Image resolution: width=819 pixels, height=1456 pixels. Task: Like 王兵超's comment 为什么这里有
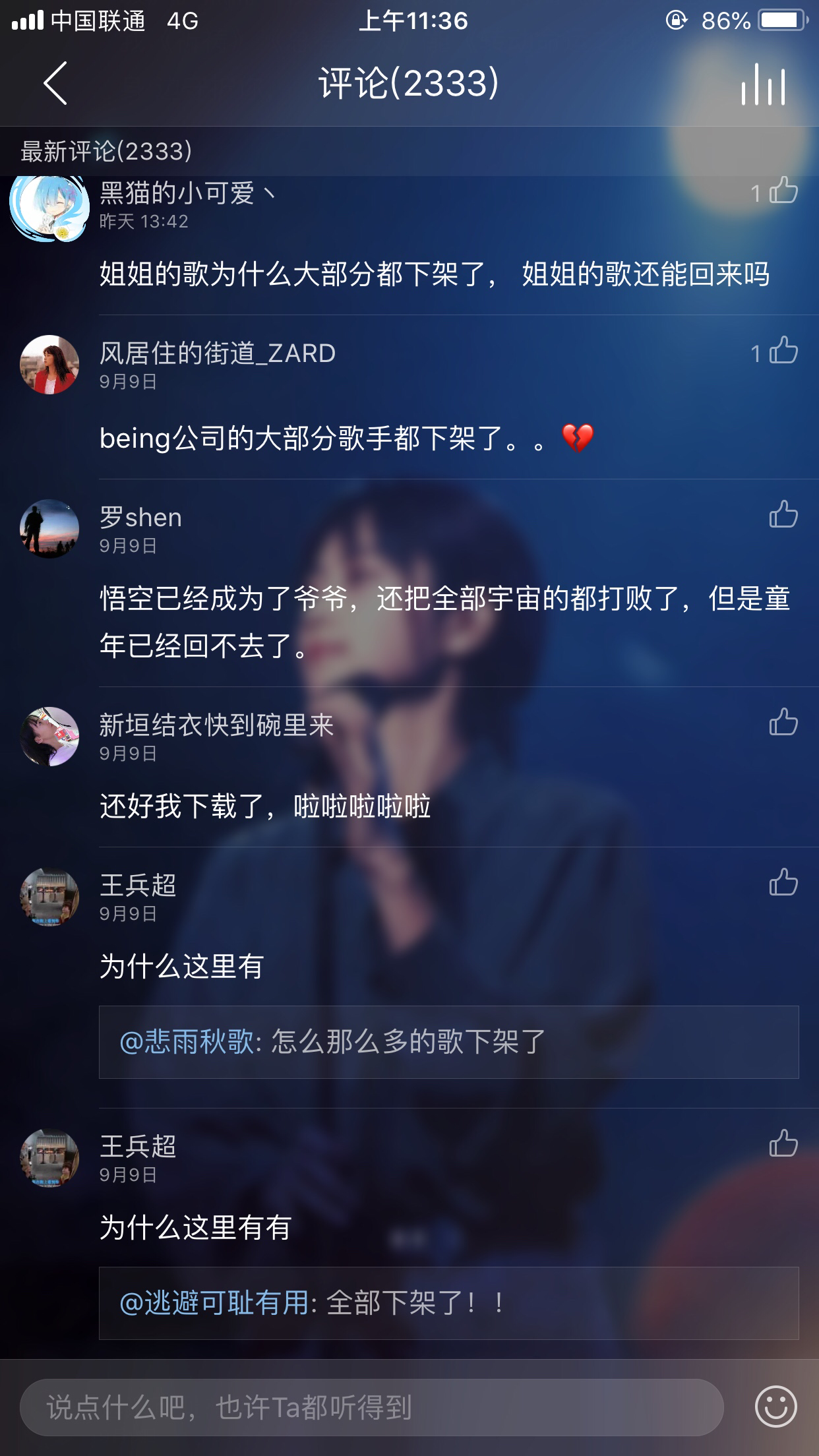[783, 882]
